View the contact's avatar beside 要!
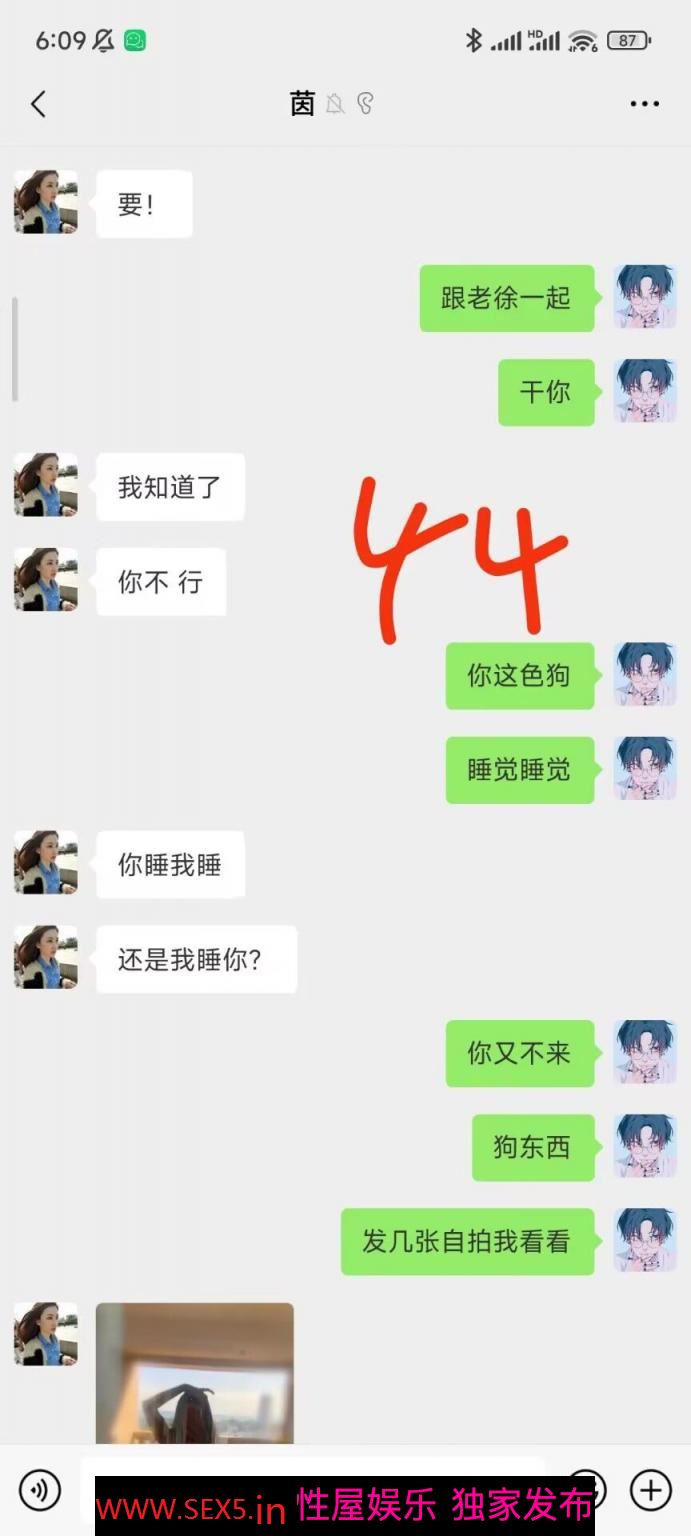This screenshot has height=1536, width=691. [x=46, y=202]
